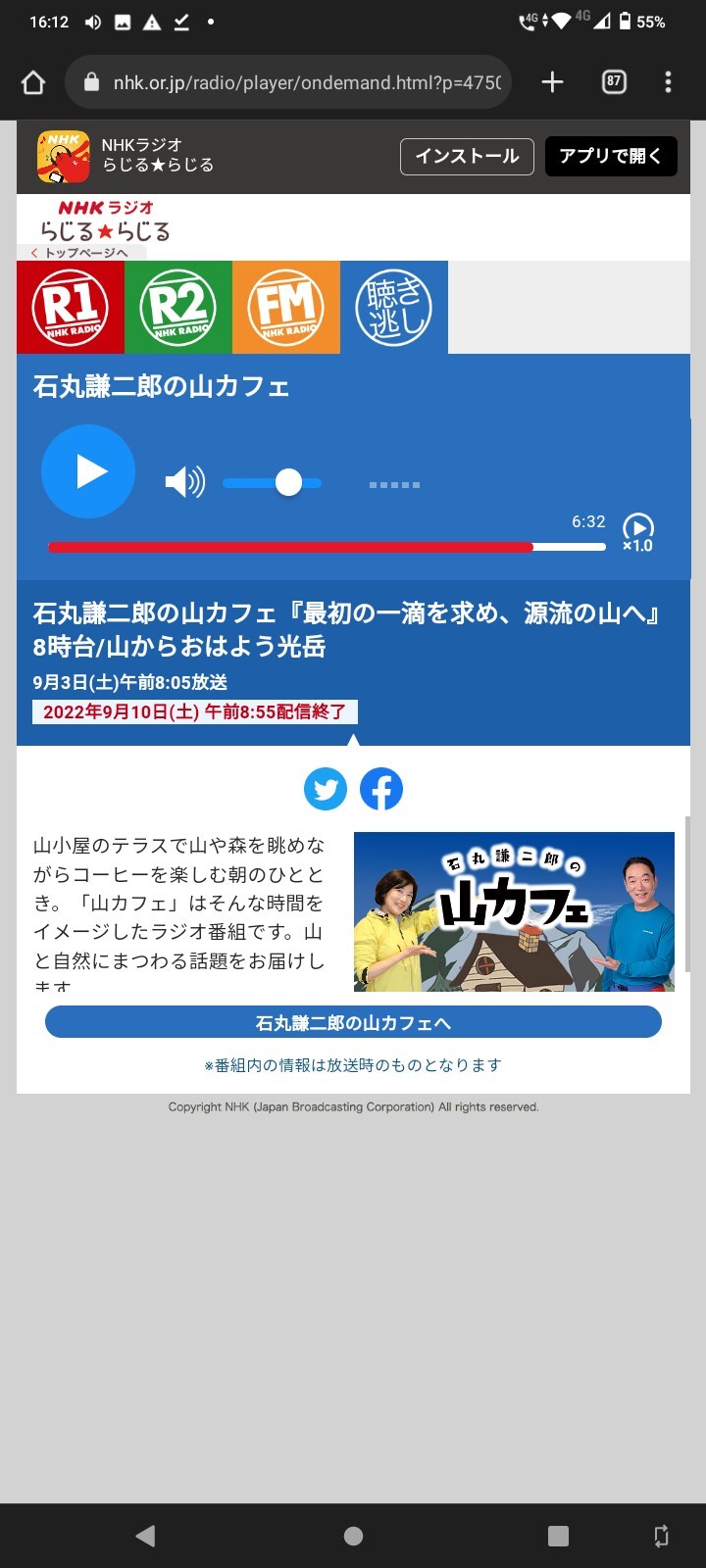Click the アプリで開く button
Image resolution: width=706 pixels, height=1568 pixels.
[610, 156]
